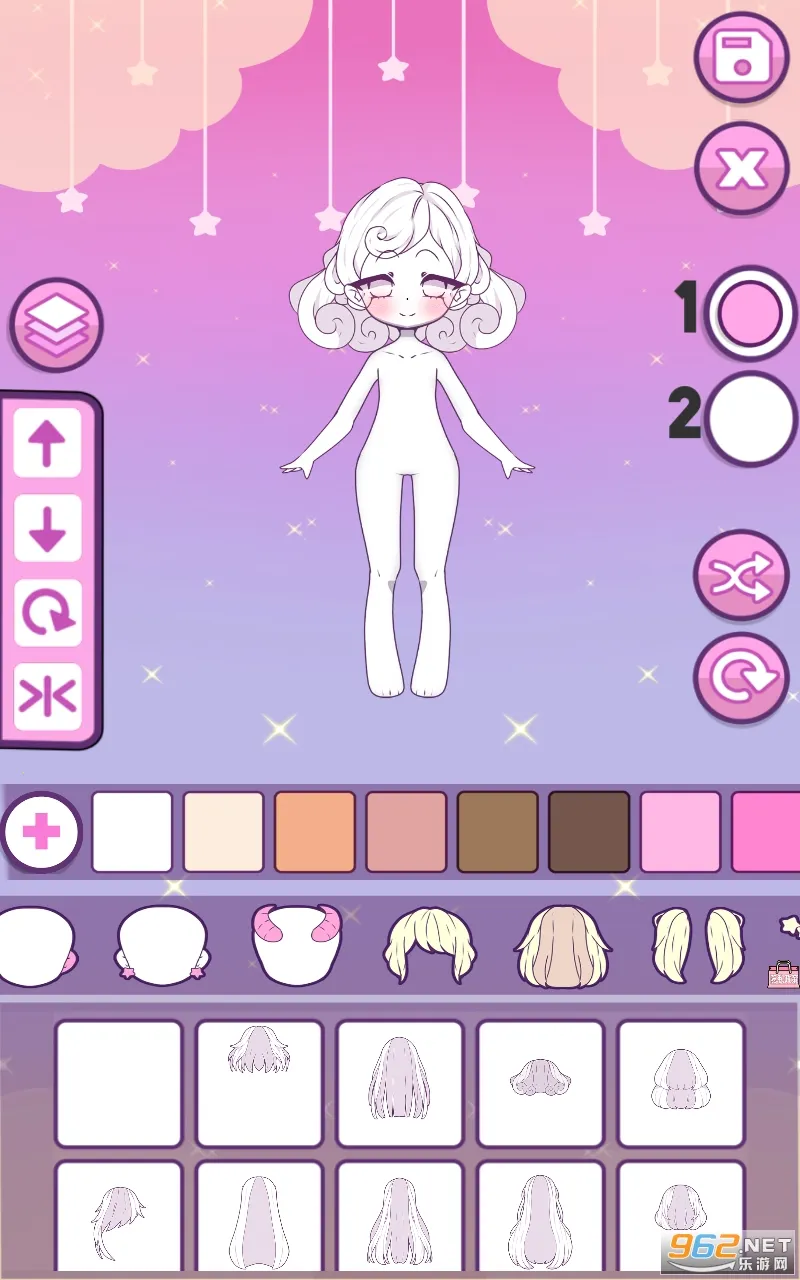800x1280 pixels.
Task: Pick the orange skin tone swatch
Action: pyautogui.click(x=314, y=832)
